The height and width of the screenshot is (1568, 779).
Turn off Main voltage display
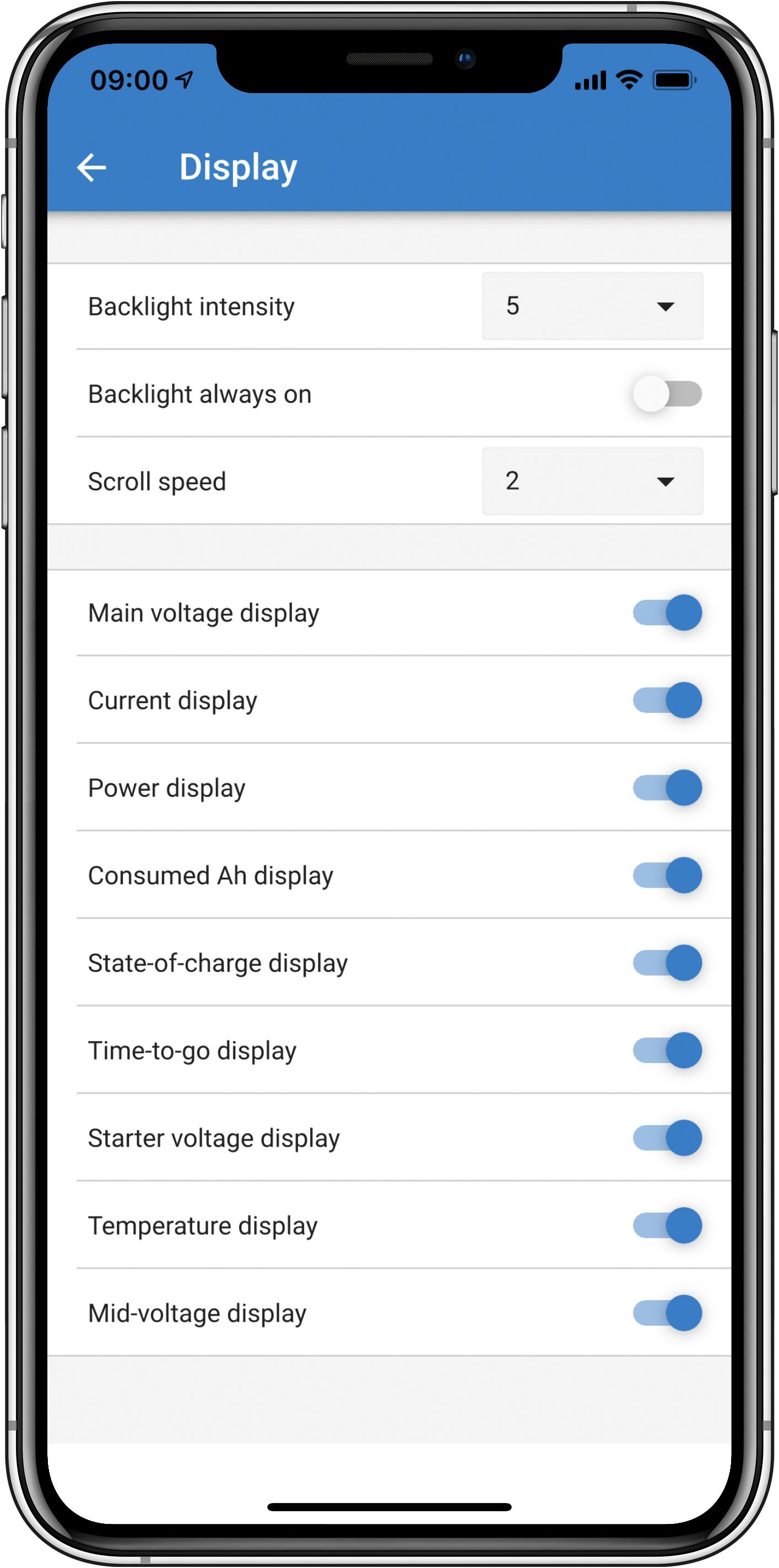tap(667, 612)
